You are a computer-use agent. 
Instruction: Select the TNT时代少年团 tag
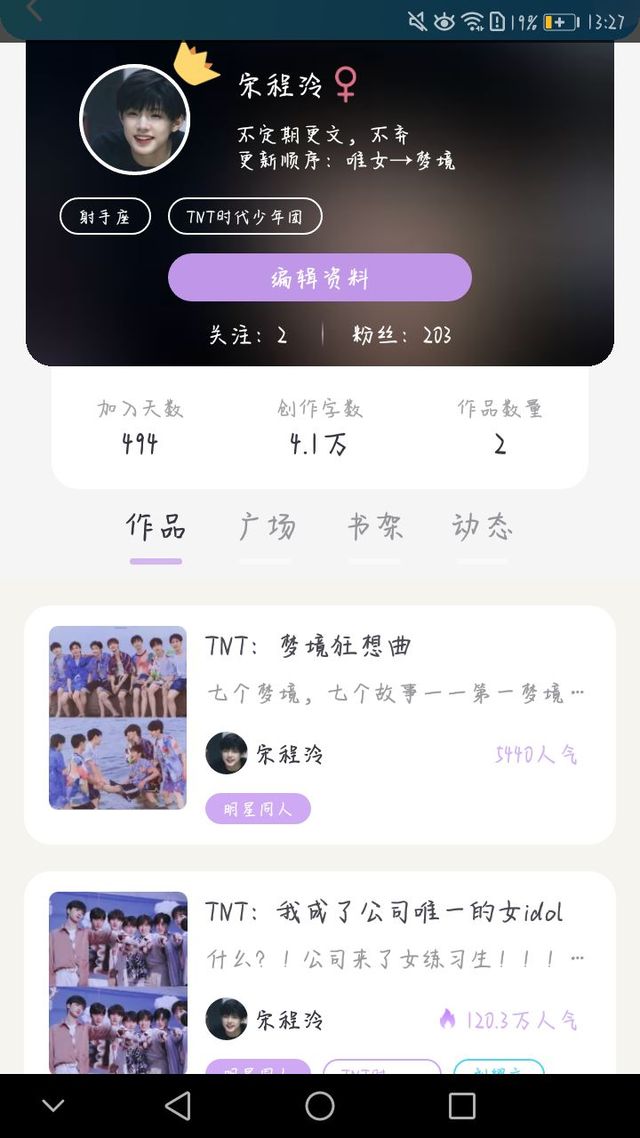(245, 216)
